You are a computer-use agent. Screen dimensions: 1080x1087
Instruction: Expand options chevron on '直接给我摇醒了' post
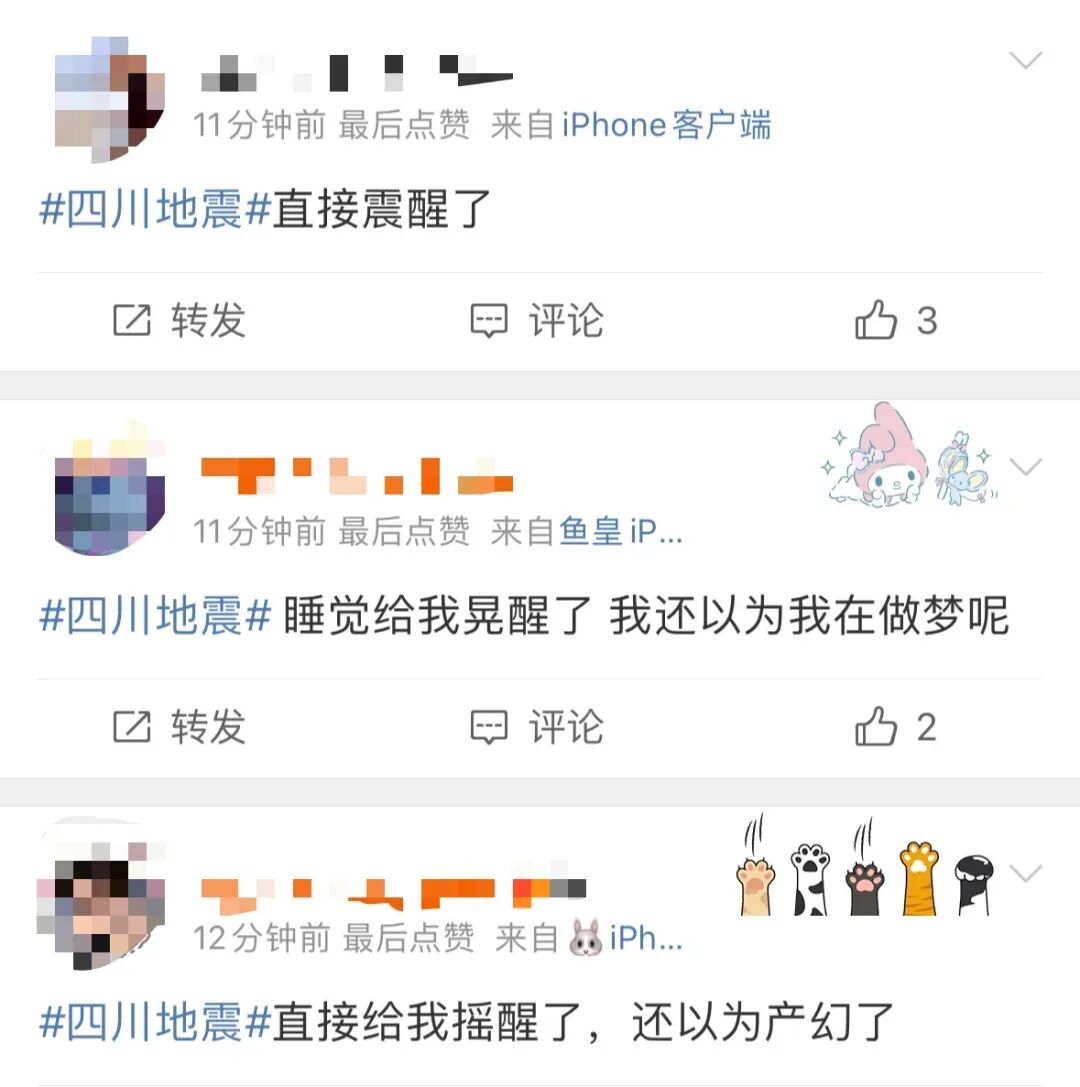1025,873
